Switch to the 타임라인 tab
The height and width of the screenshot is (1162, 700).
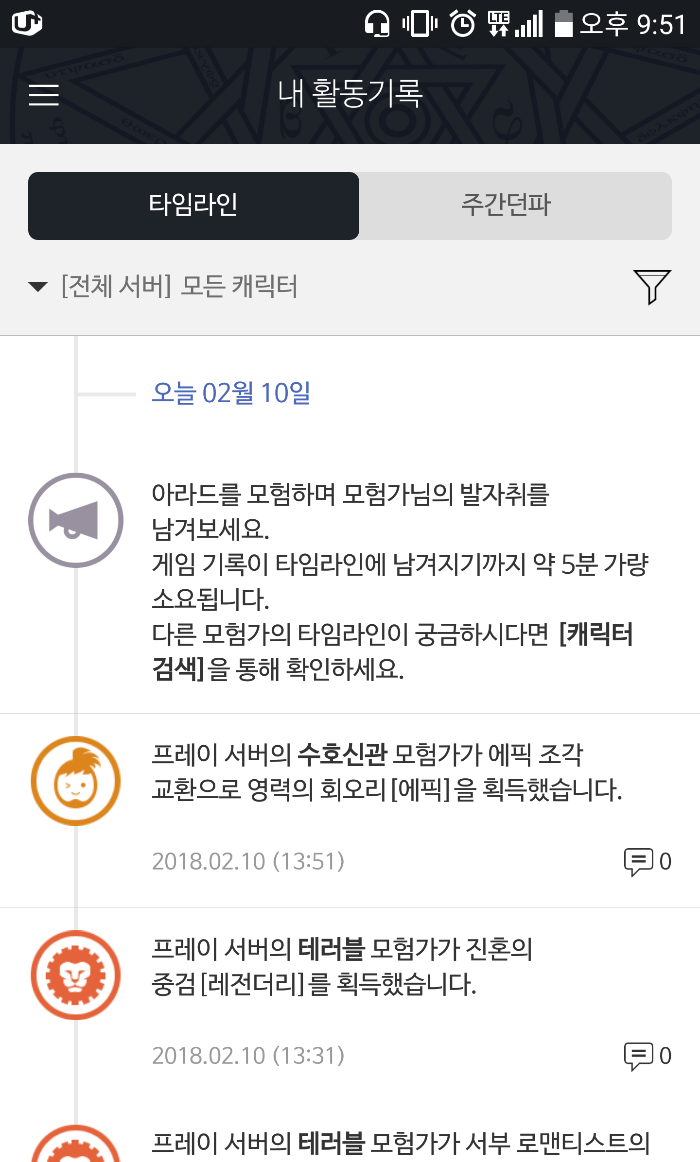pyautogui.click(x=193, y=206)
